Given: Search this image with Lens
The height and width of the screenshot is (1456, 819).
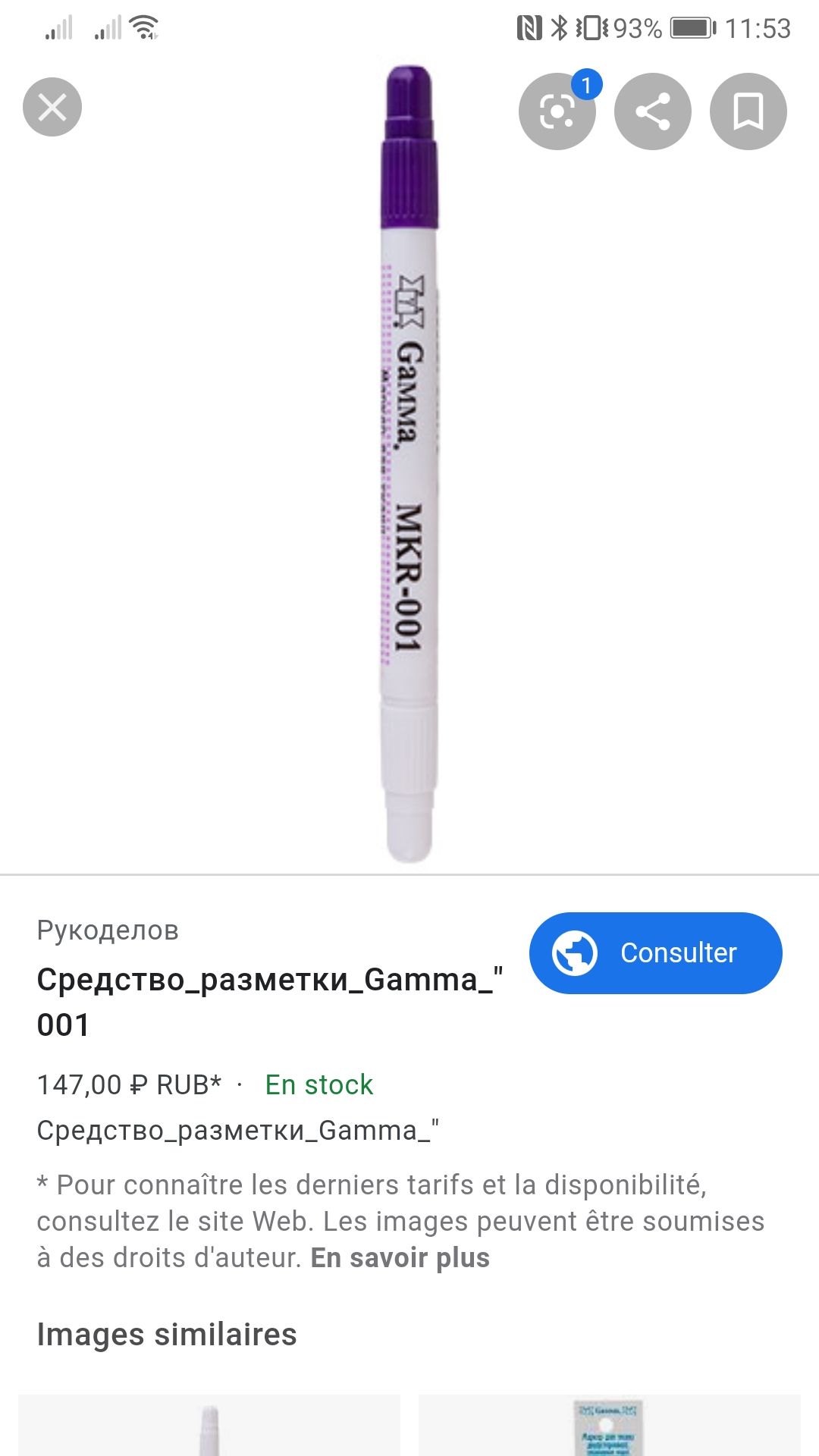Looking at the screenshot, I should (x=557, y=111).
